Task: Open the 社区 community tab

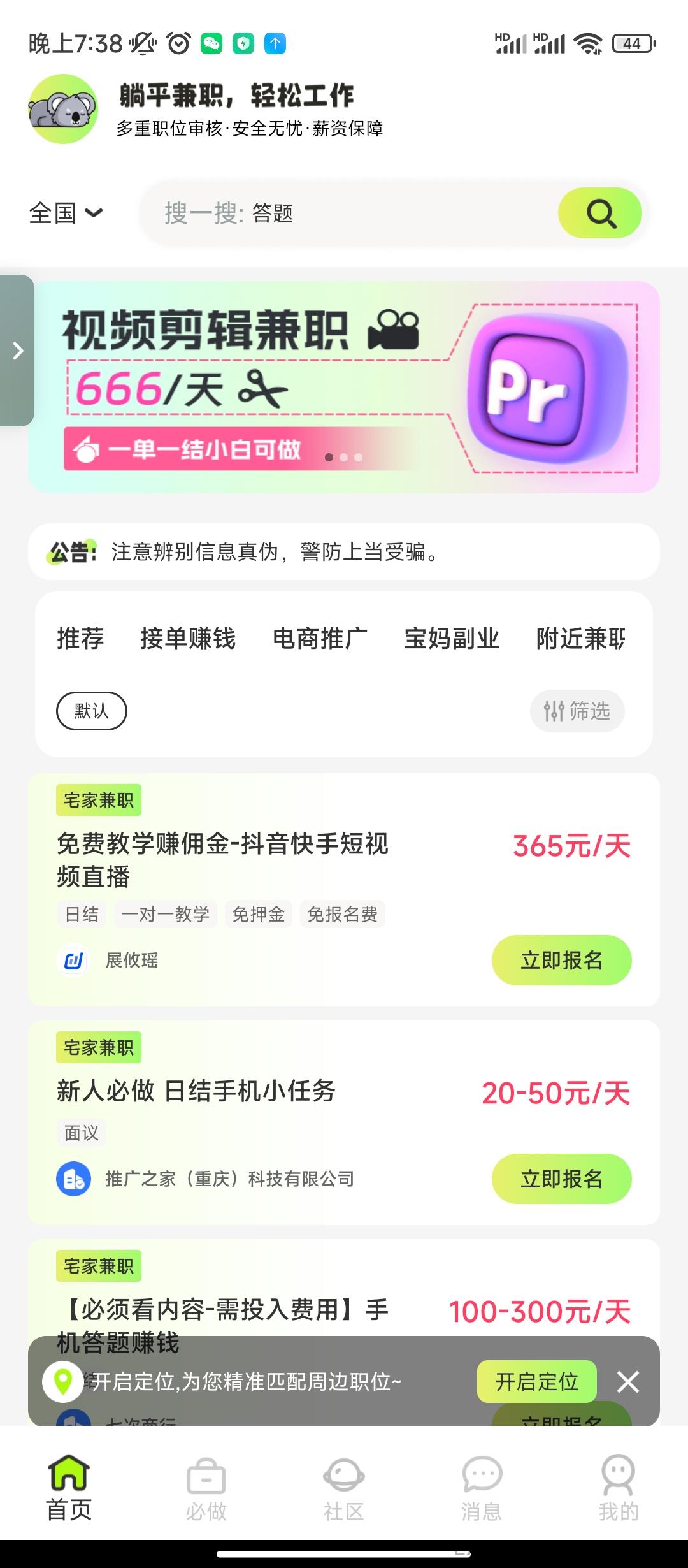Action: 344,1490
